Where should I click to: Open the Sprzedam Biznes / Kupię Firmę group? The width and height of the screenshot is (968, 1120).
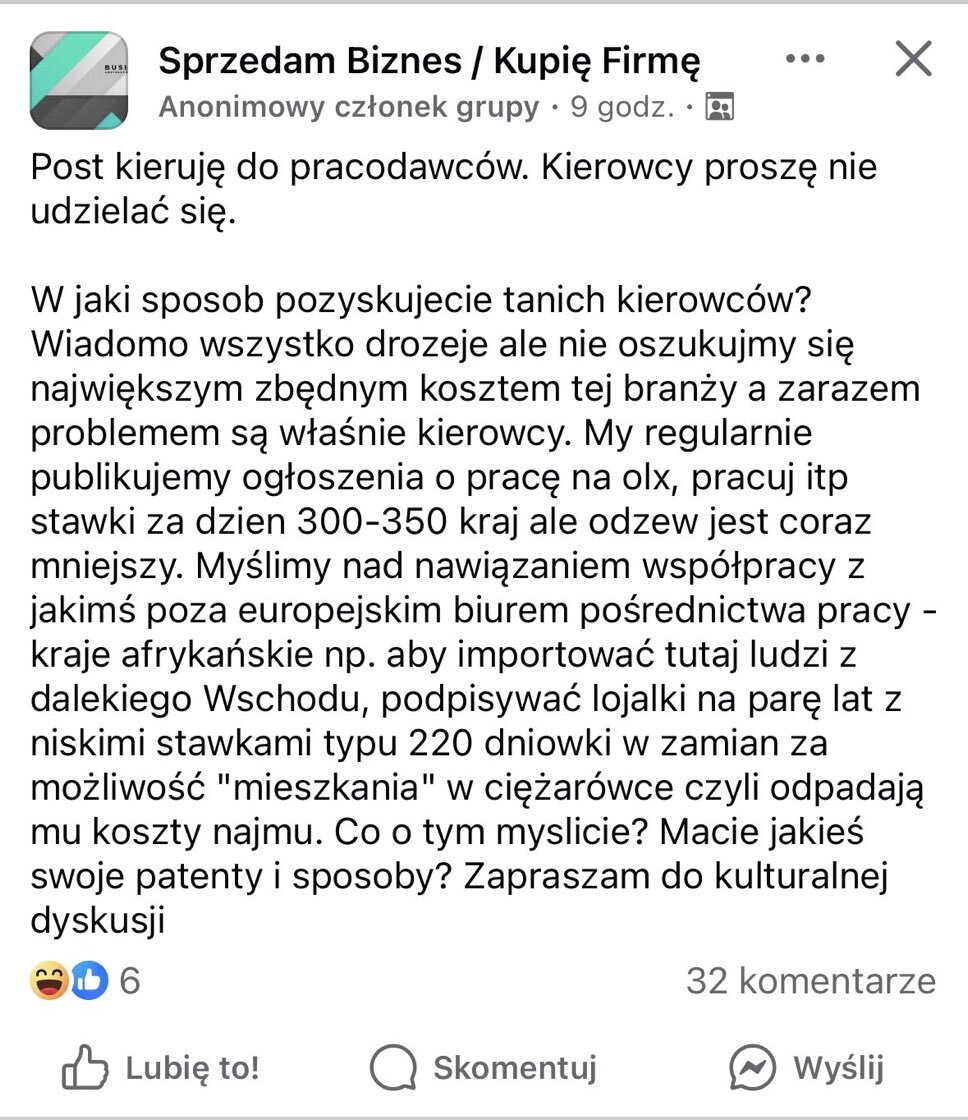pyautogui.click(x=429, y=61)
